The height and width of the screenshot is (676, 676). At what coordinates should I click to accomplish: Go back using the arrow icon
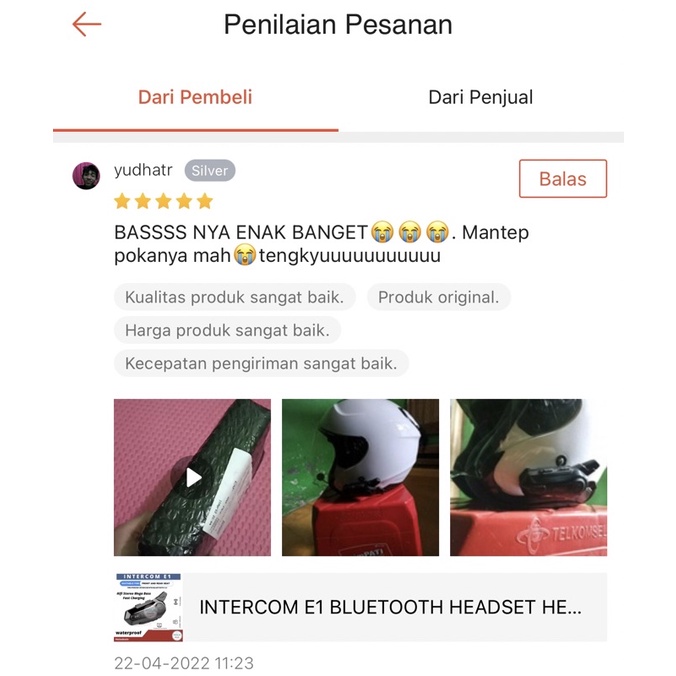coord(87,25)
